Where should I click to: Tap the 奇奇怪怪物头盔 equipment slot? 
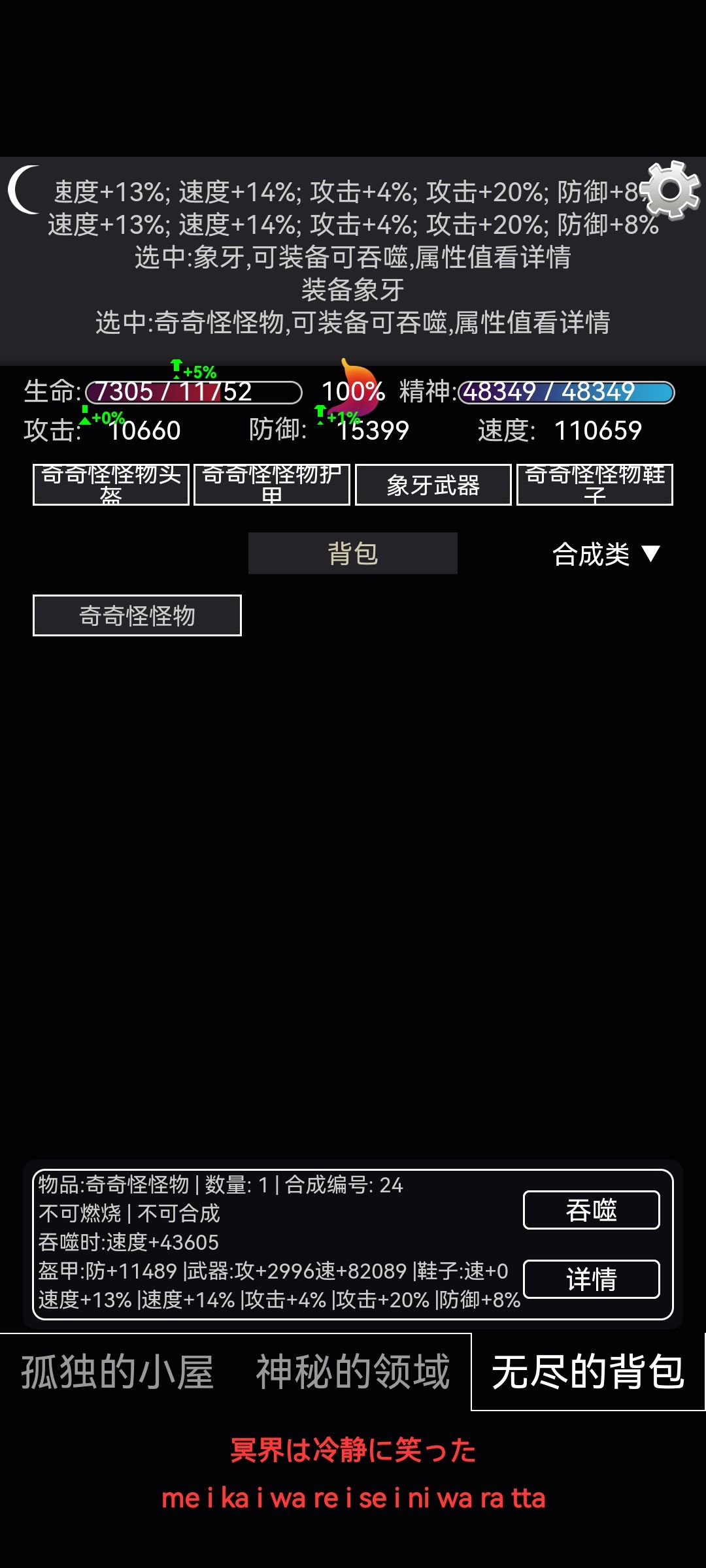[x=111, y=485]
